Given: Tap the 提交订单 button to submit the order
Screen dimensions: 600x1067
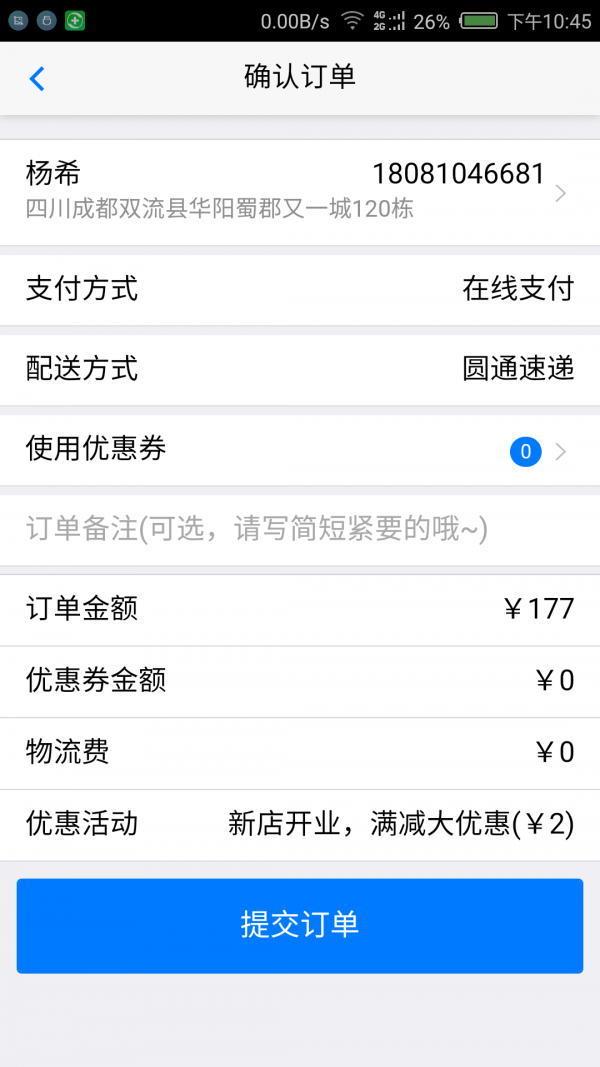Looking at the screenshot, I should 300,925.
